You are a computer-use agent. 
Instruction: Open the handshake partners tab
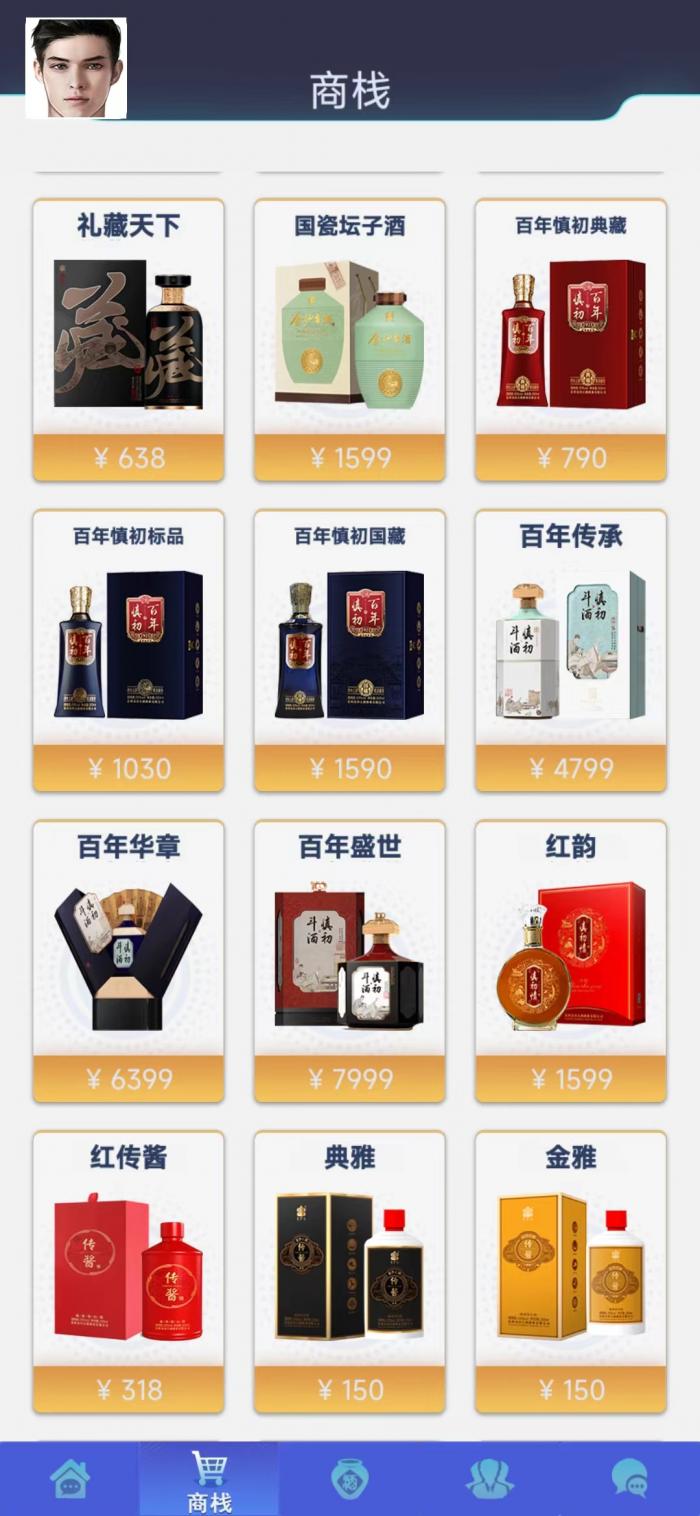click(490, 1479)
